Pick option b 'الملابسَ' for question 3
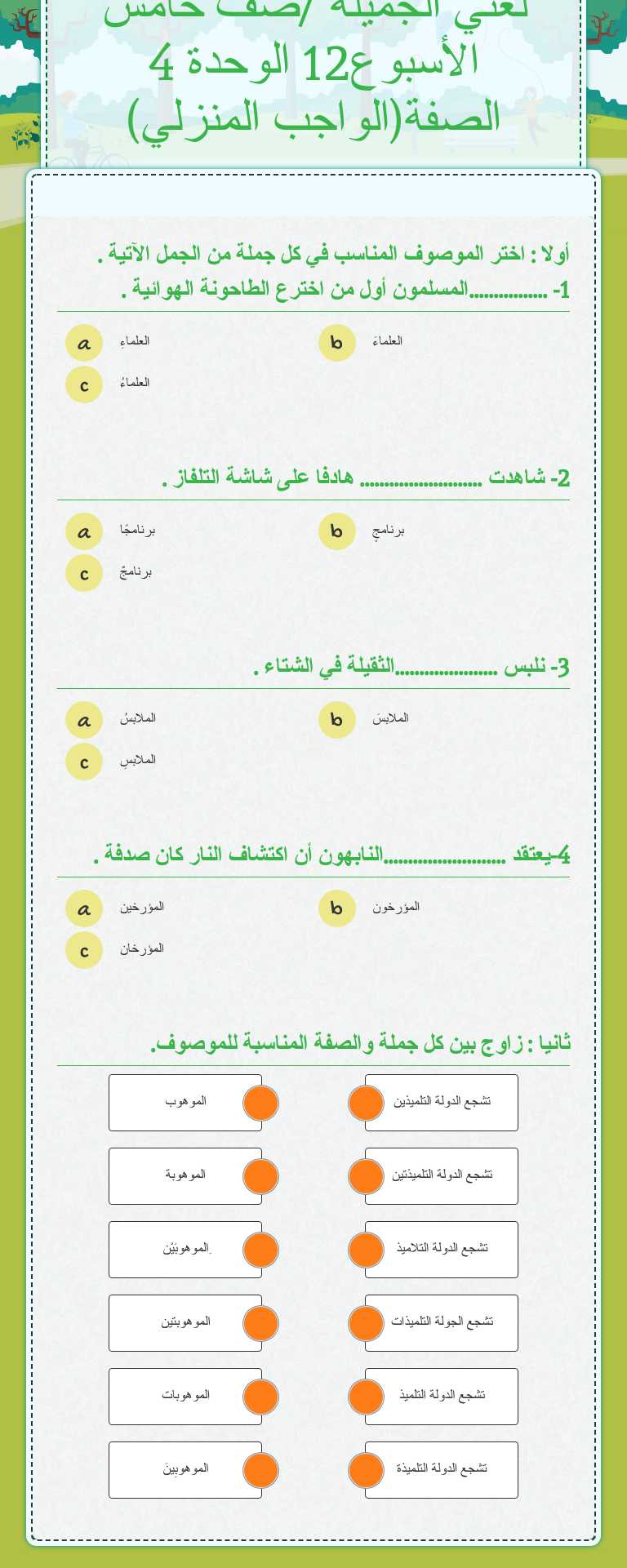The image size is (627, 1568). pyautogui.click(x=336, y=720)
